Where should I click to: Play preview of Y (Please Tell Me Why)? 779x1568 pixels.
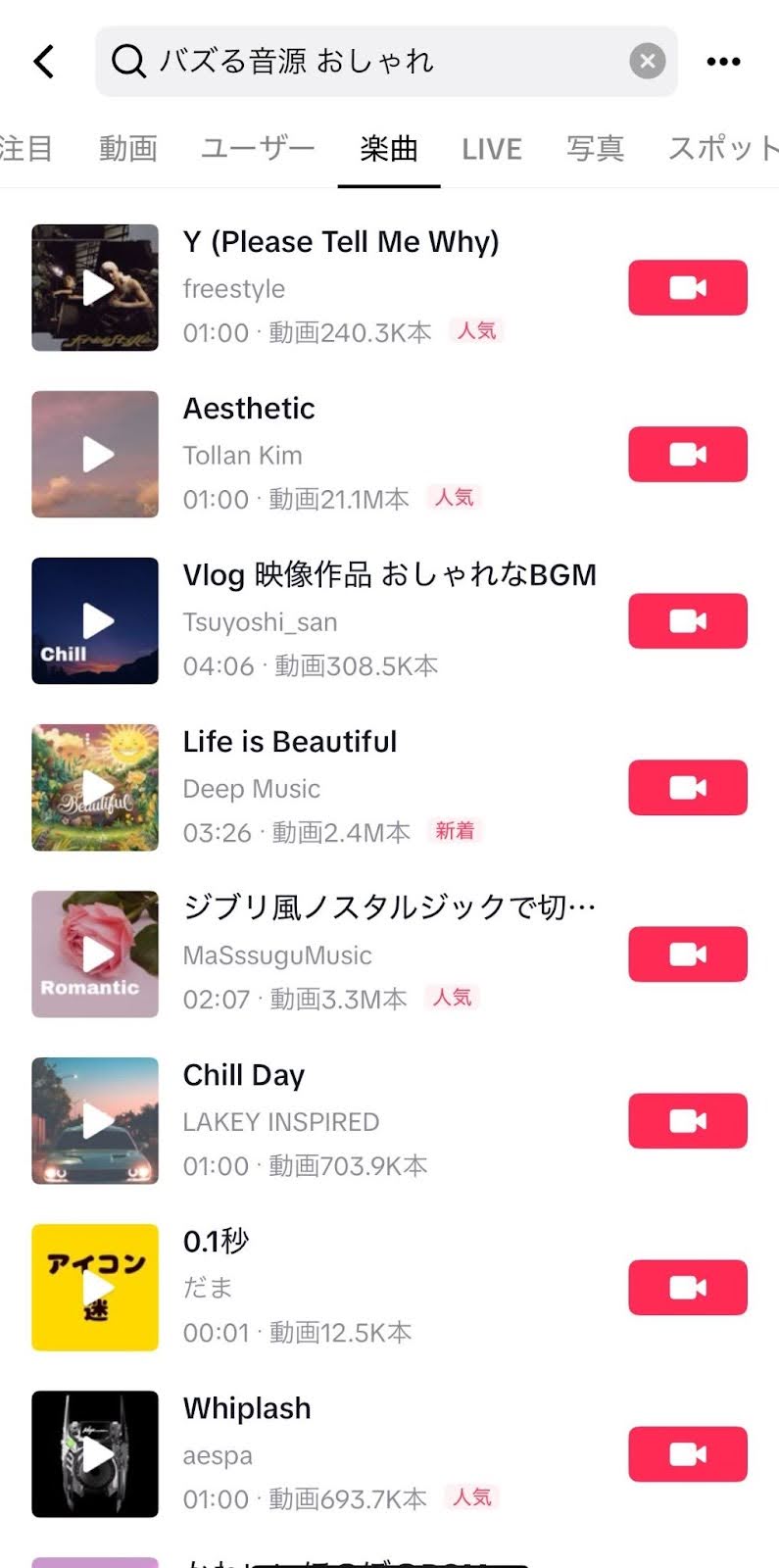tap(95, 288)
